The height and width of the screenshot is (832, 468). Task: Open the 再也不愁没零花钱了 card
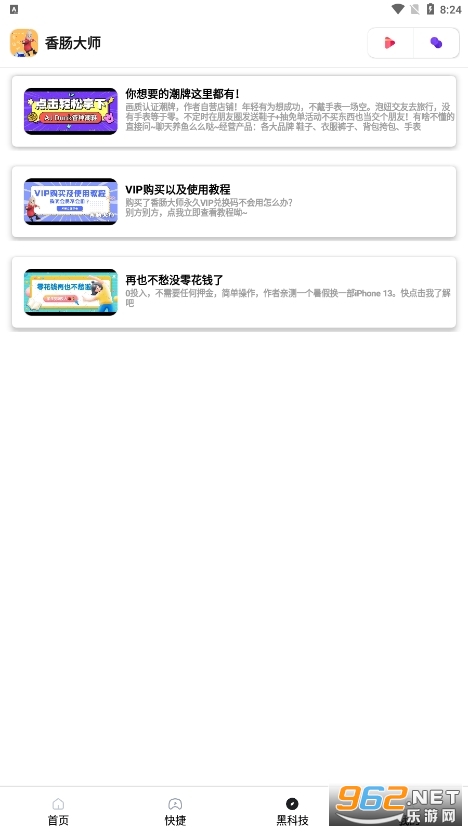(x=234, y=292)
